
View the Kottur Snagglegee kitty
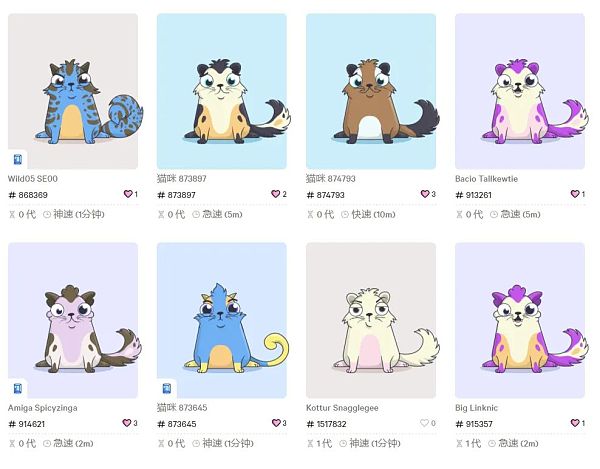coord(370,321)
